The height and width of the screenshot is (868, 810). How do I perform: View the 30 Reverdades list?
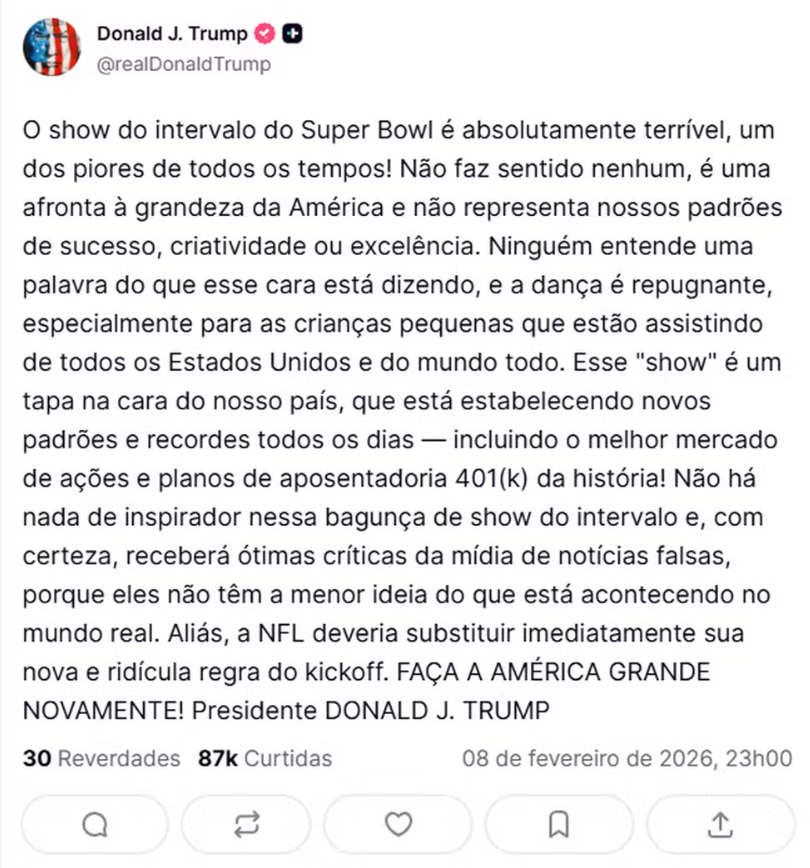(101, 758)
